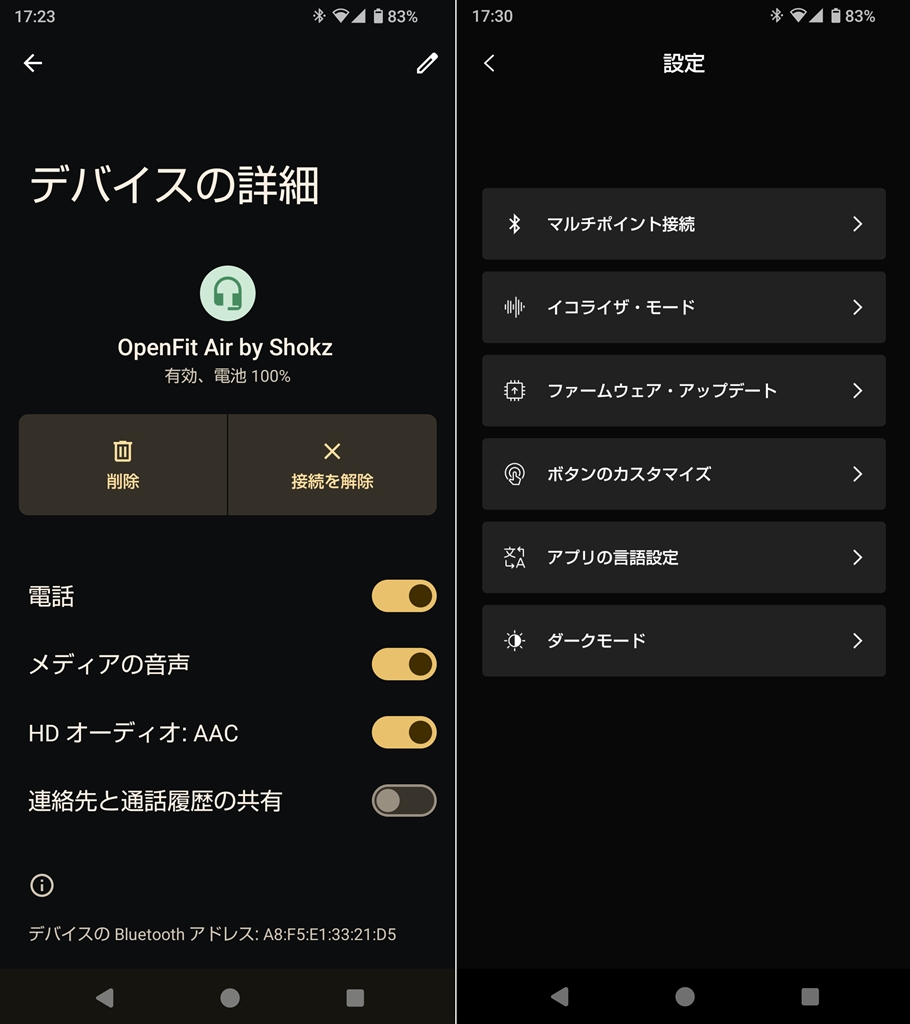Switch off HD オーディオ: AAC
Screen dimensions: 910x1024
tap(404, 732)
